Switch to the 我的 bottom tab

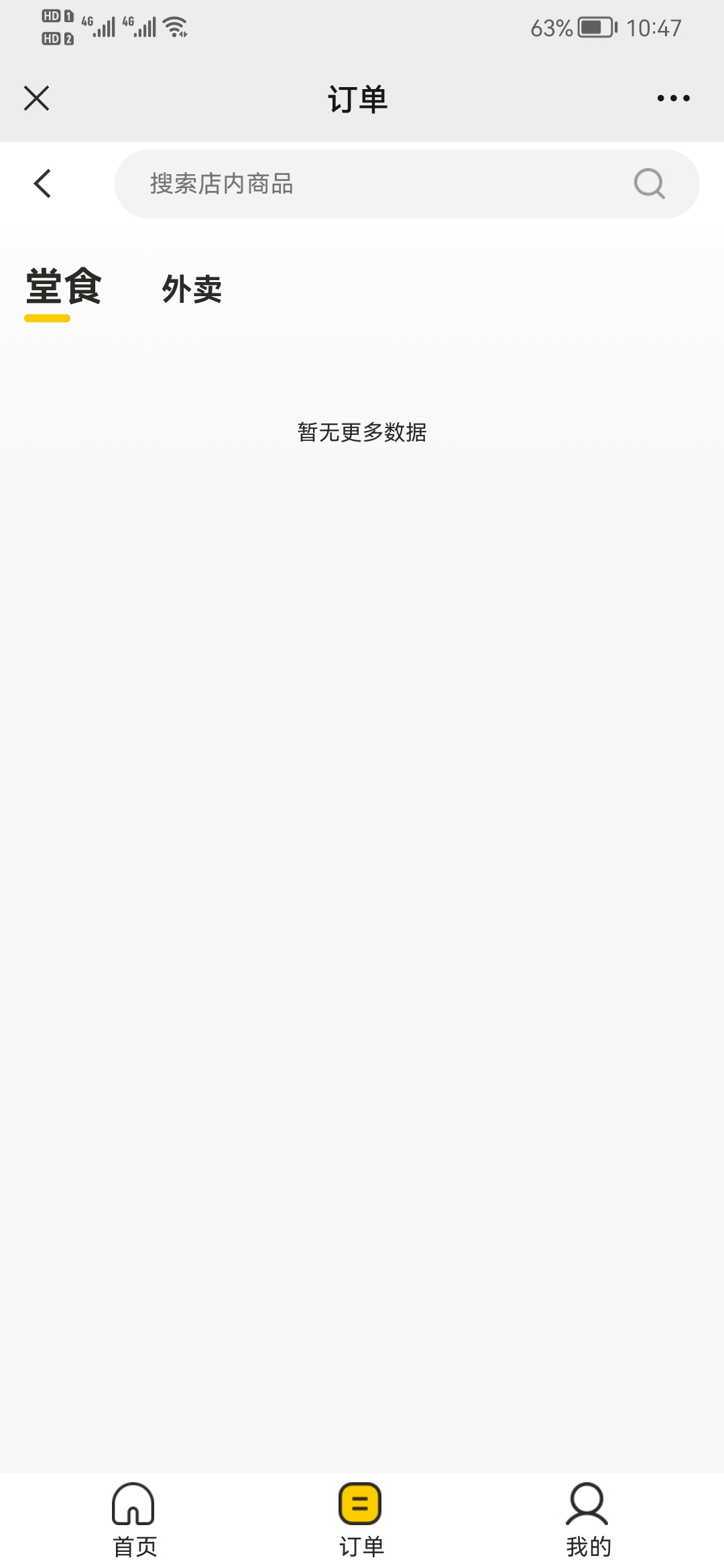588,1520
